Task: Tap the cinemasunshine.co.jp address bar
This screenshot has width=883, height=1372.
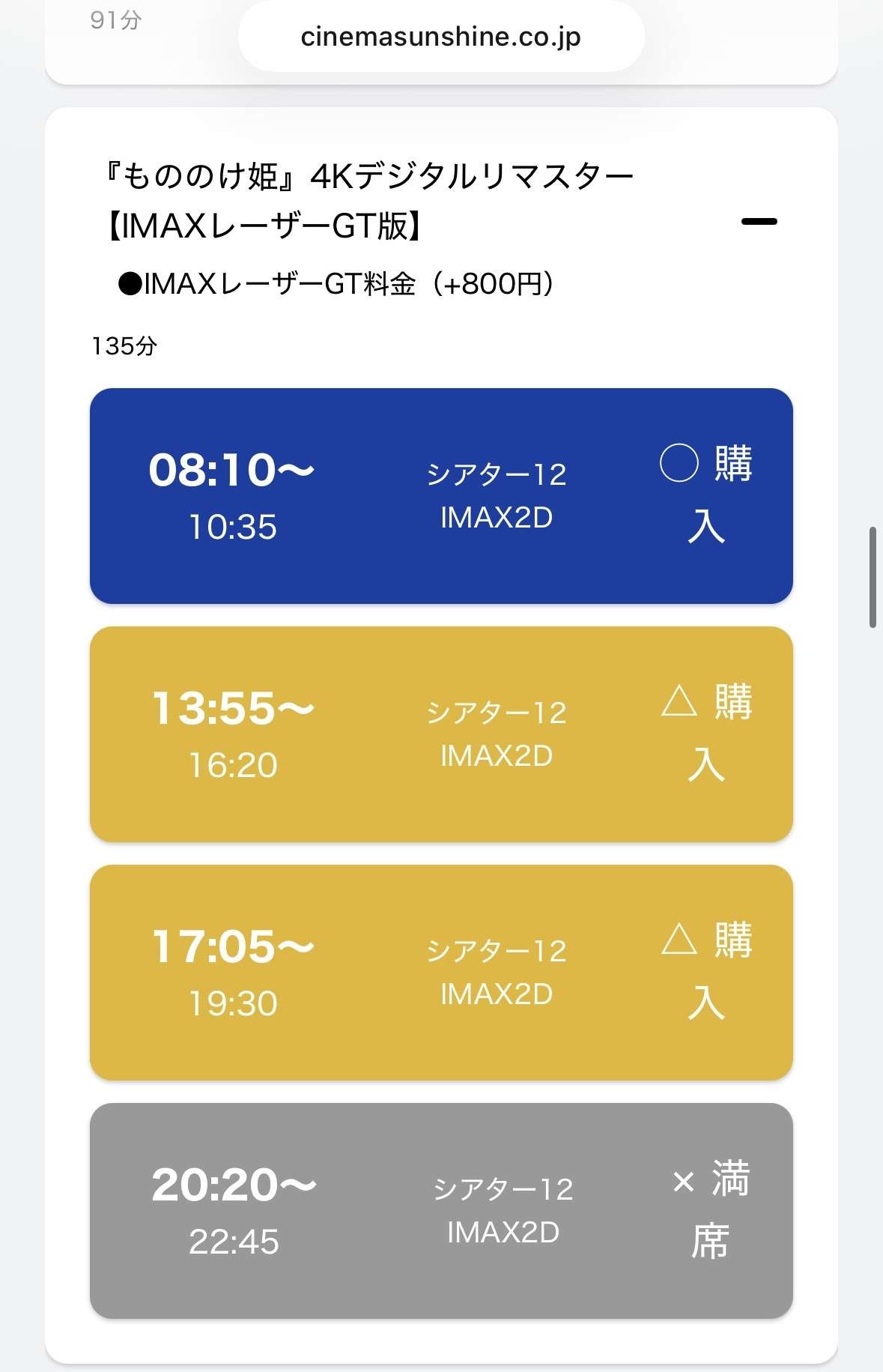Action: (x=441, y=36)
